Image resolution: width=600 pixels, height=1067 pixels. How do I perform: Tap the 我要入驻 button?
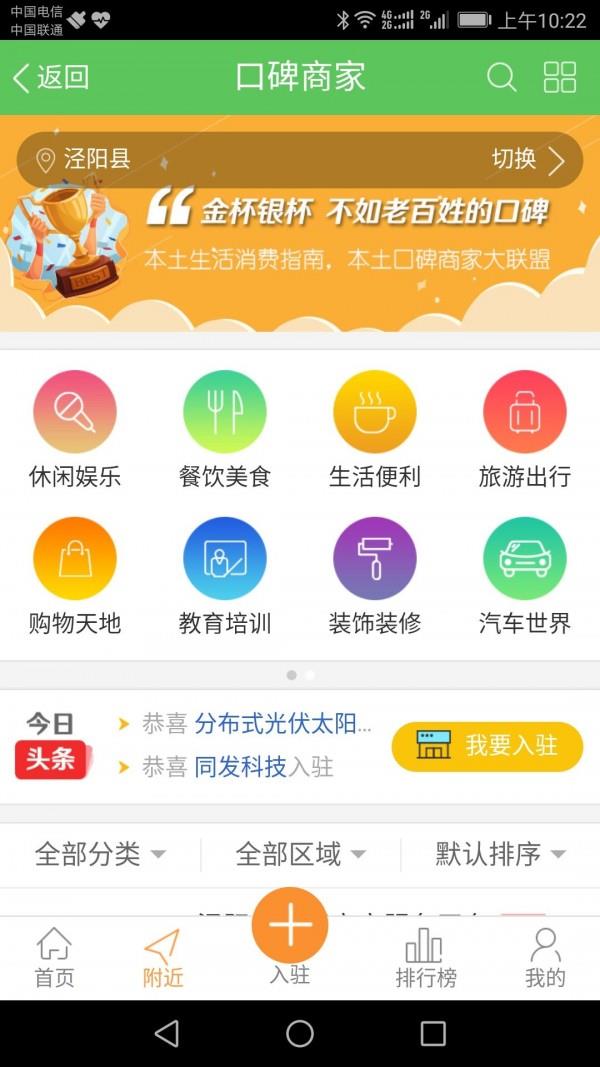click(x=487, y=746)
